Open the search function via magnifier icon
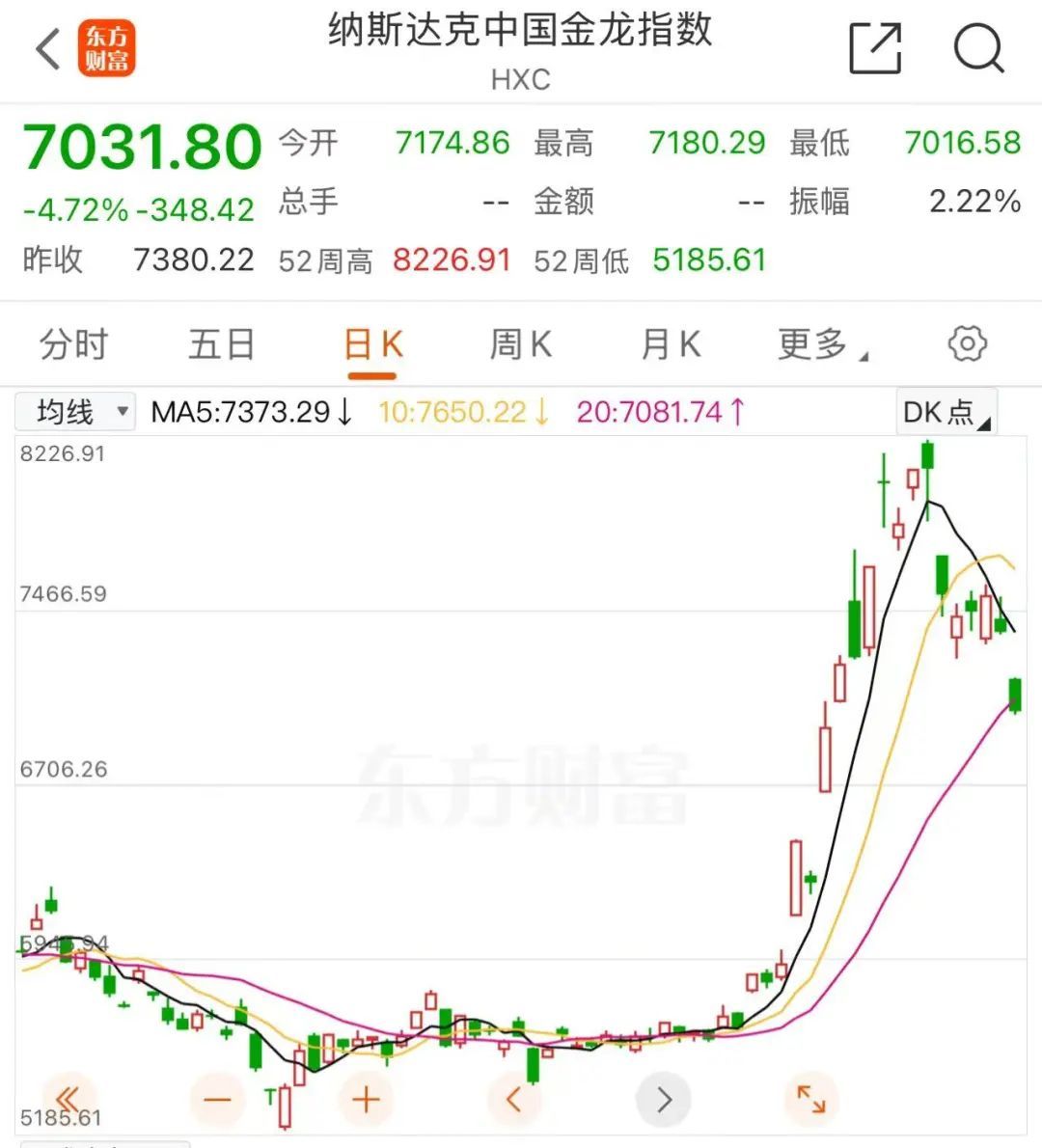Viewport: 1042px width, 1148px height. 979,49
